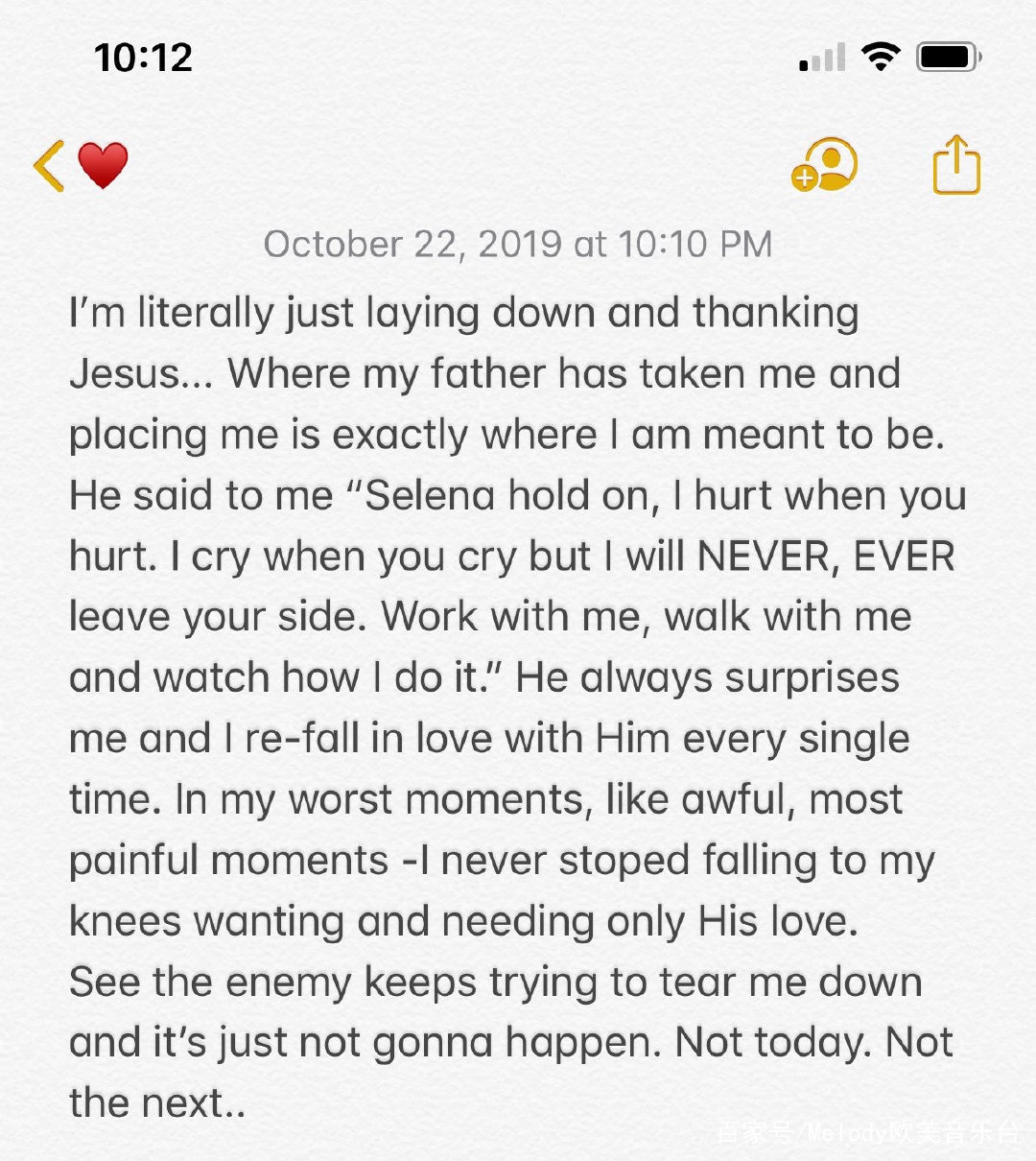Share this note
Image resolution: width=1036 pixels, height=1161 pixels.
click(956, 165)
